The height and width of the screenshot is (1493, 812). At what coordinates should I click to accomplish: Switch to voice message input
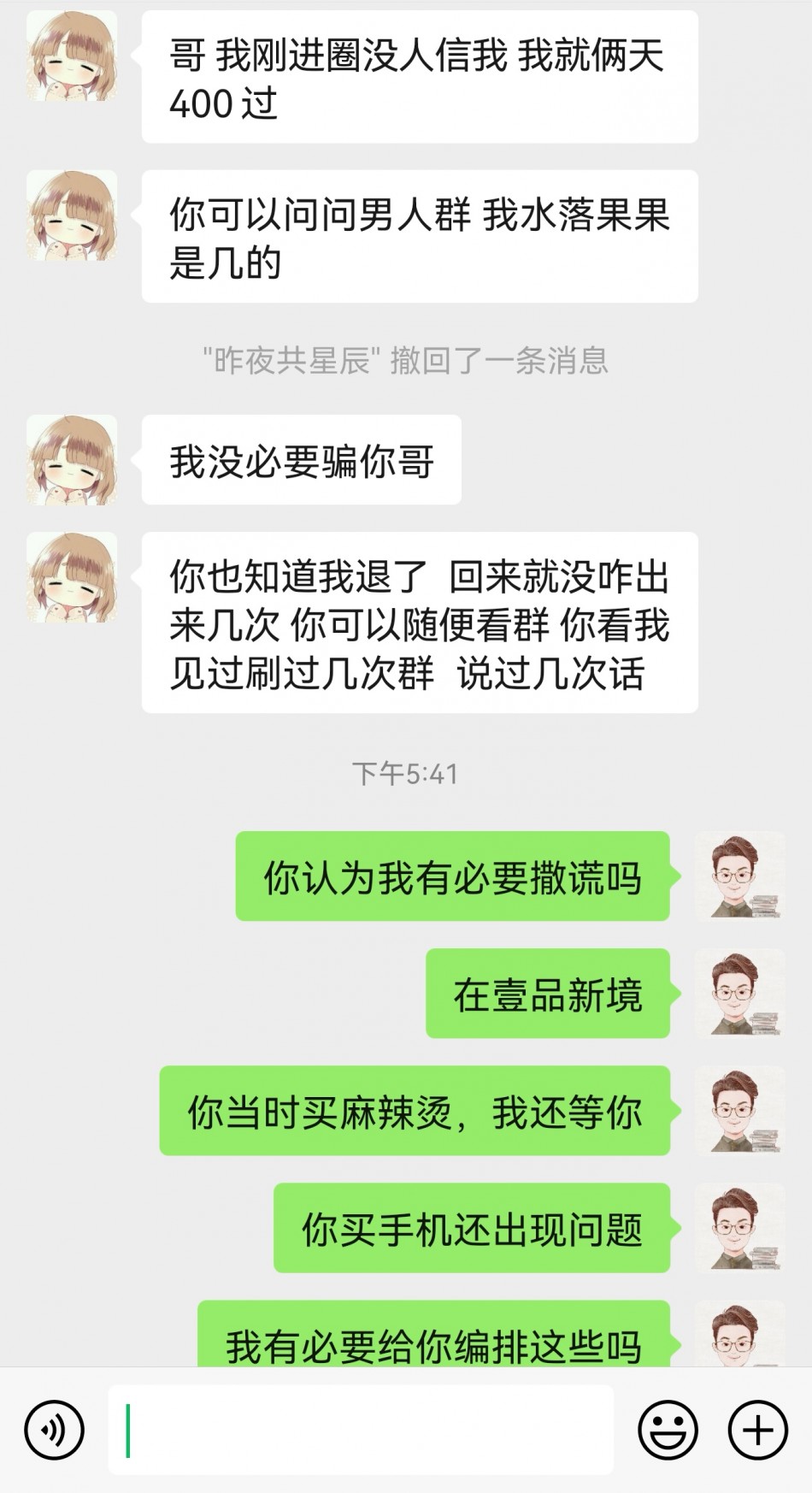55,1430
